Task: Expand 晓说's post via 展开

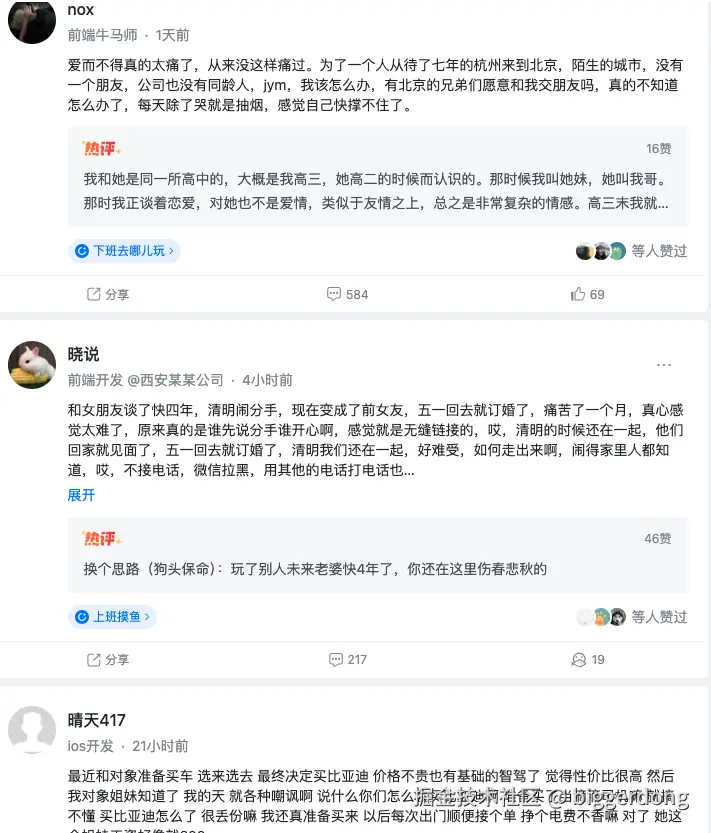Action: tap(81, 495)
